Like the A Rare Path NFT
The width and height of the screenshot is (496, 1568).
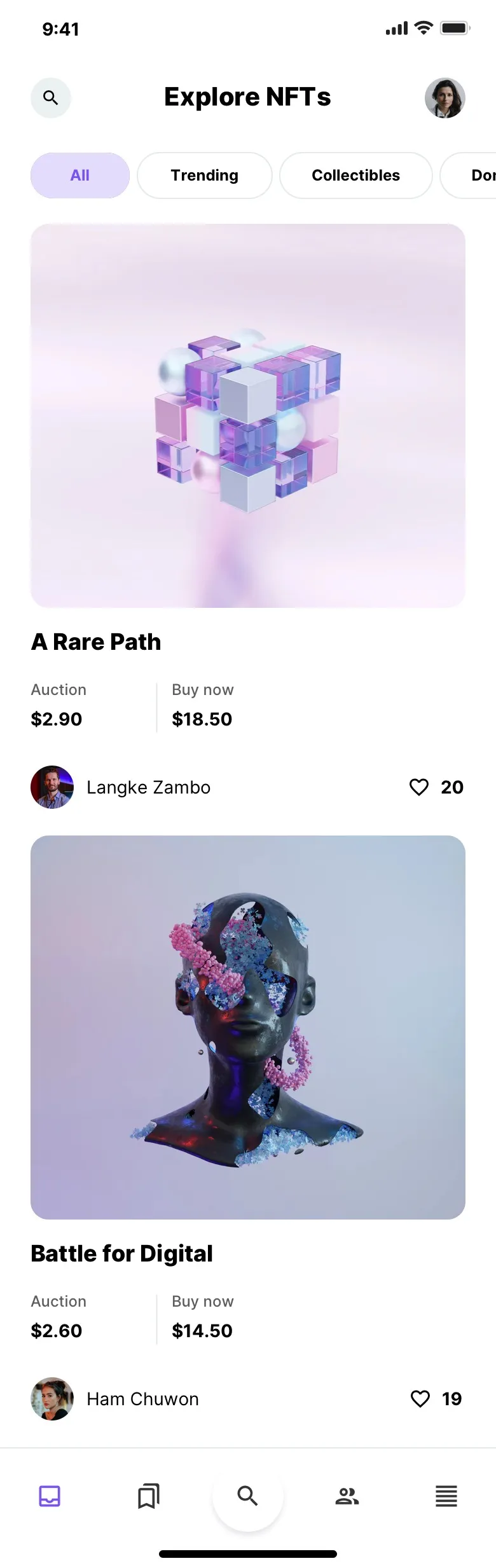[419, 787]
